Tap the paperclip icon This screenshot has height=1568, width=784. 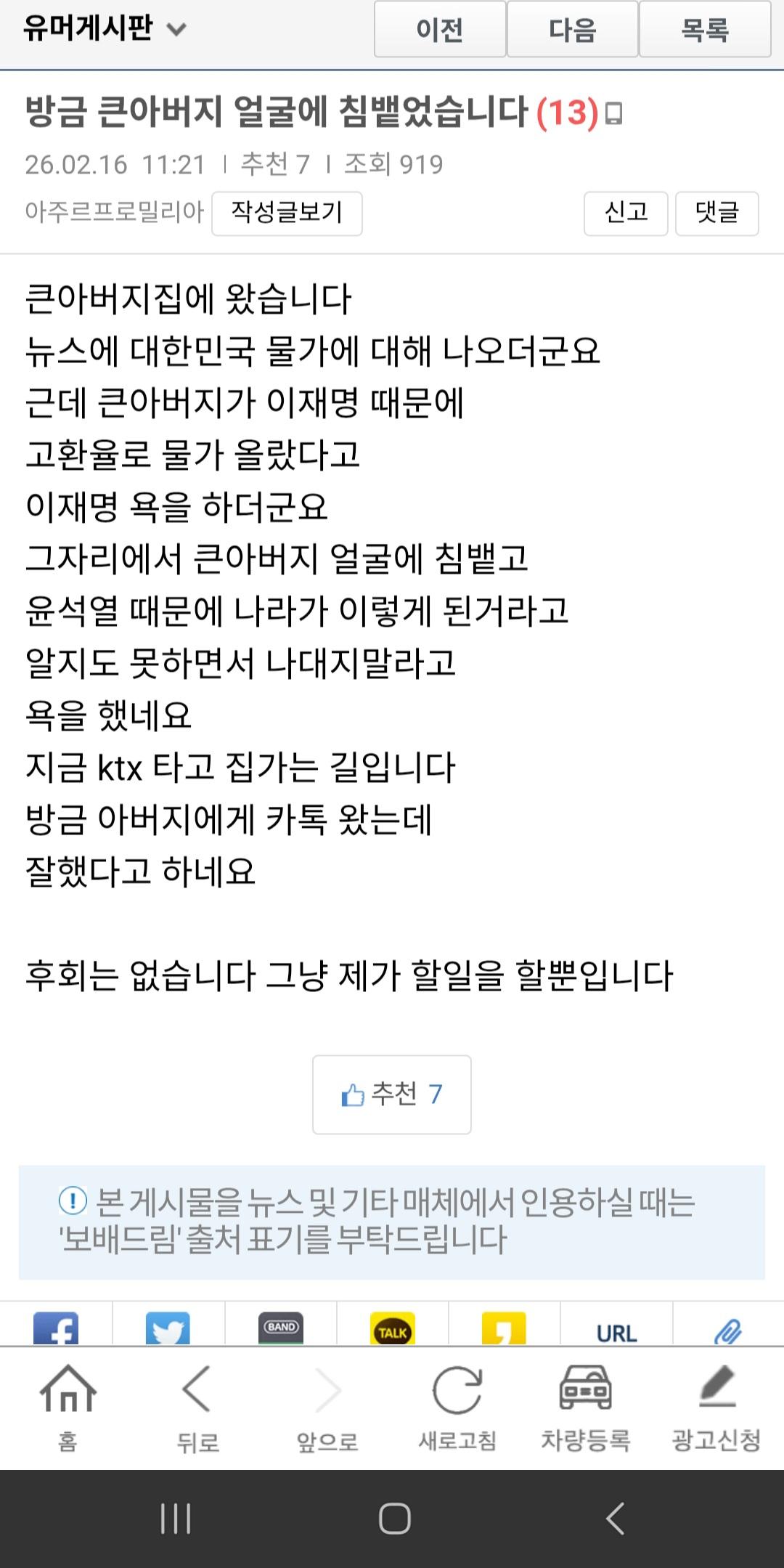pos(727,1331)
